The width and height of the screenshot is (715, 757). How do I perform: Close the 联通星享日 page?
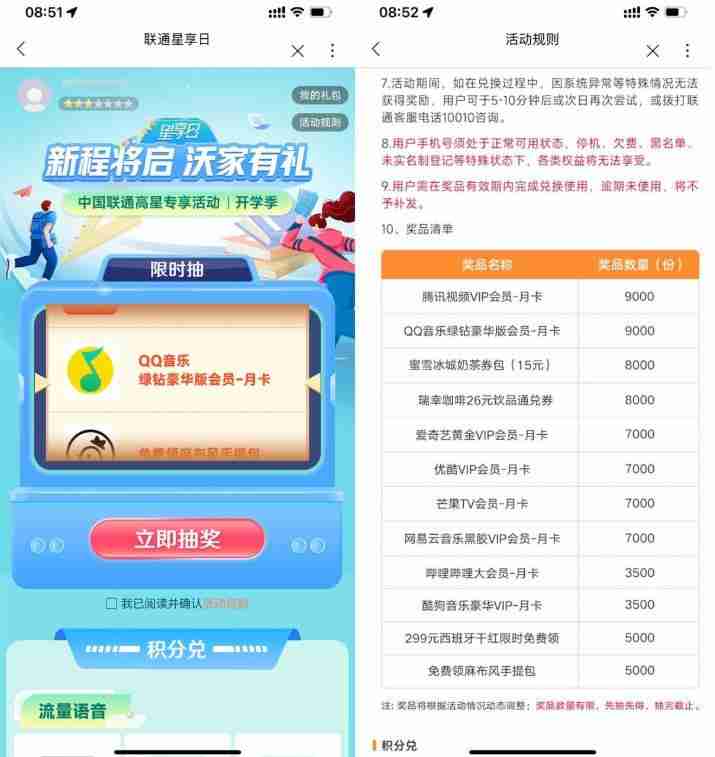298,51
